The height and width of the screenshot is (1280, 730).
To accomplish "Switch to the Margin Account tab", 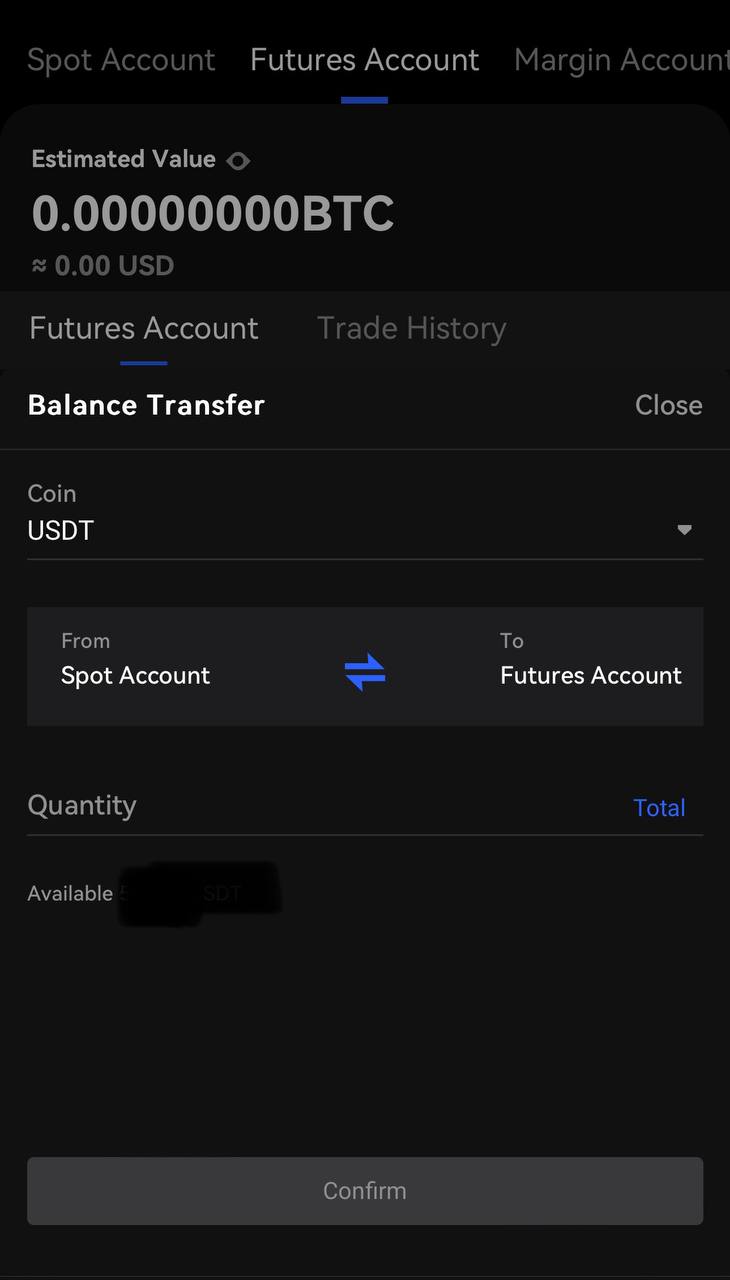I will [621, 60].
